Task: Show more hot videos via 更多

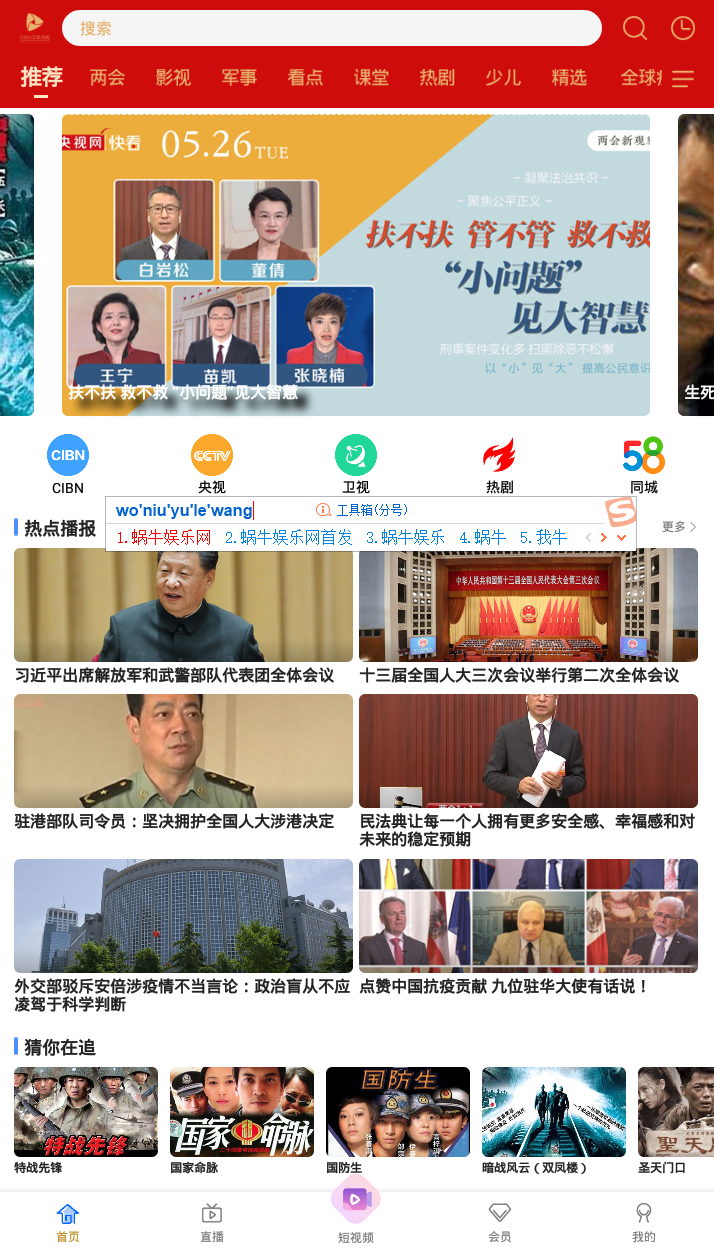Action: click(x=679, y=527)
